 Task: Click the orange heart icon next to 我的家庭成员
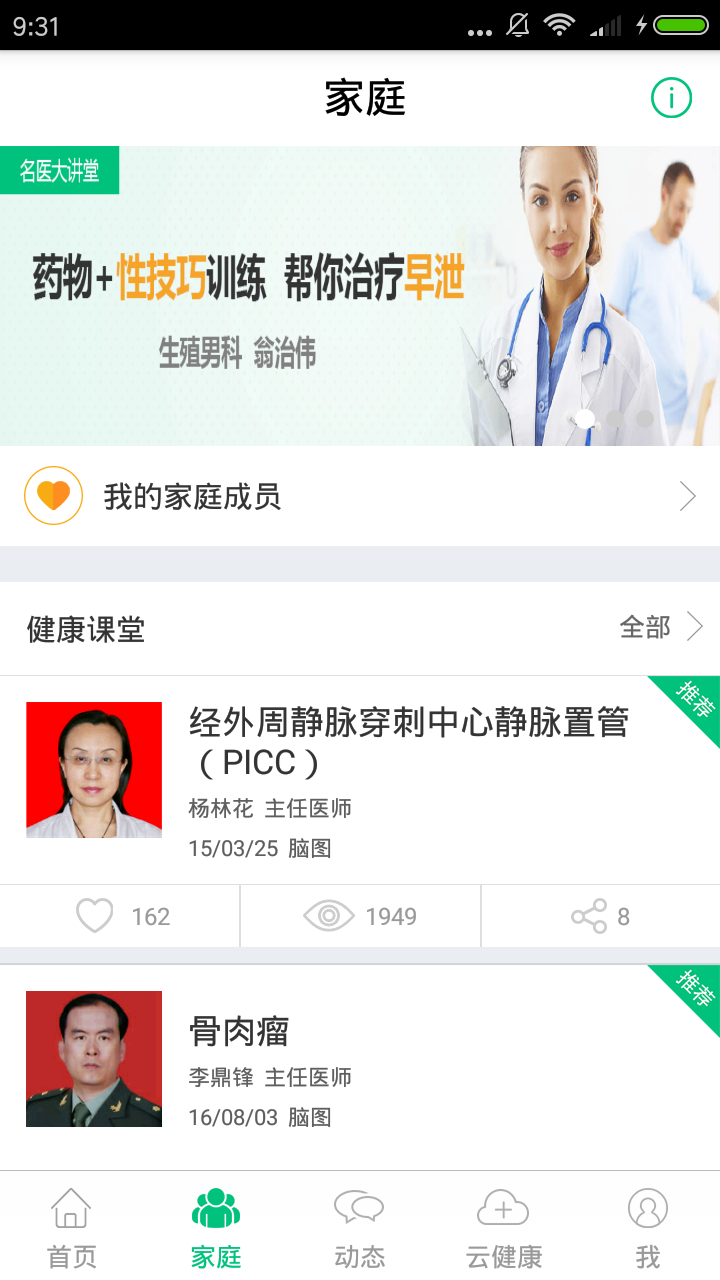tap(55, 494)
